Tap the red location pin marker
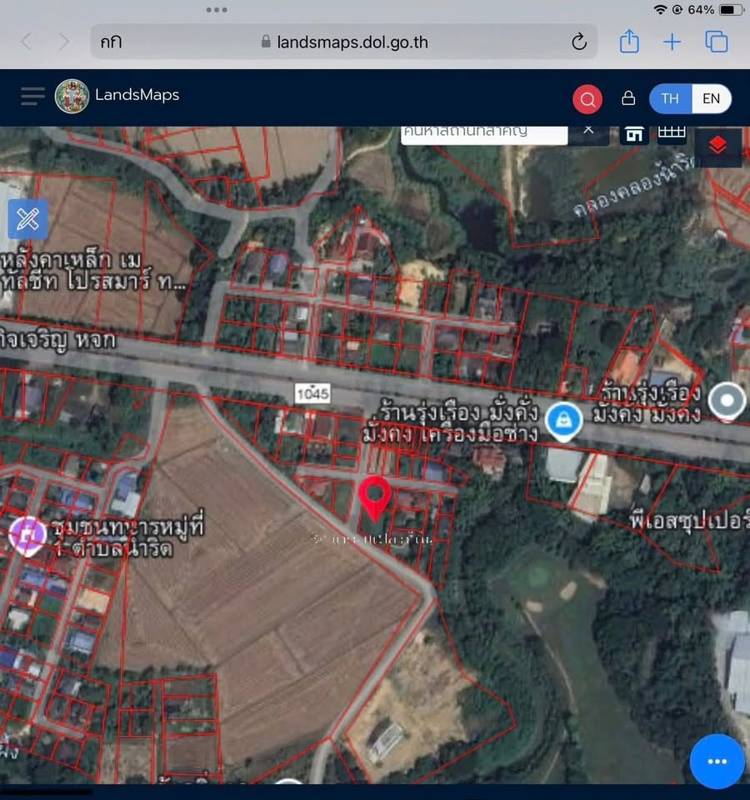The height and width of the screenshot is (800, 750). [x=374, y=499]
